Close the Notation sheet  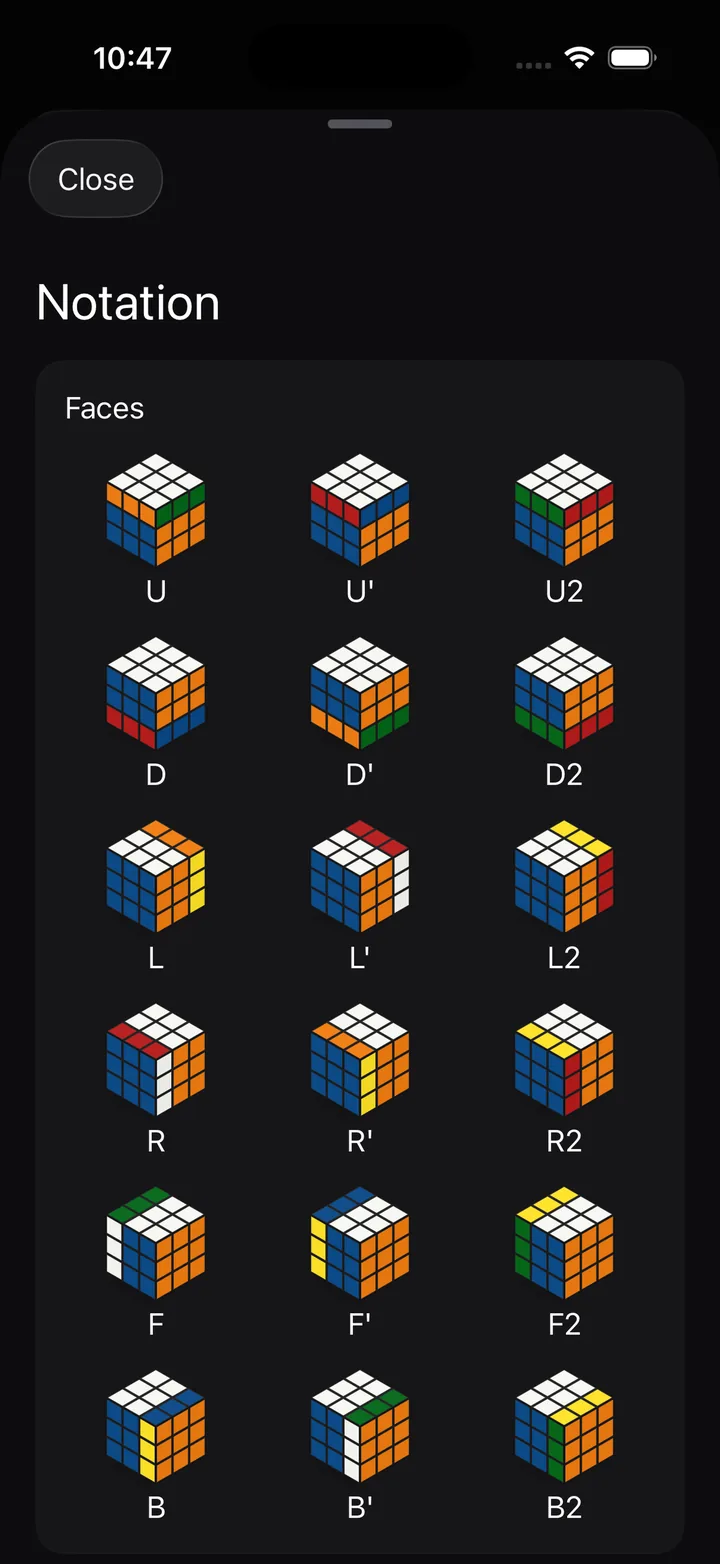(x=95, y=179)
